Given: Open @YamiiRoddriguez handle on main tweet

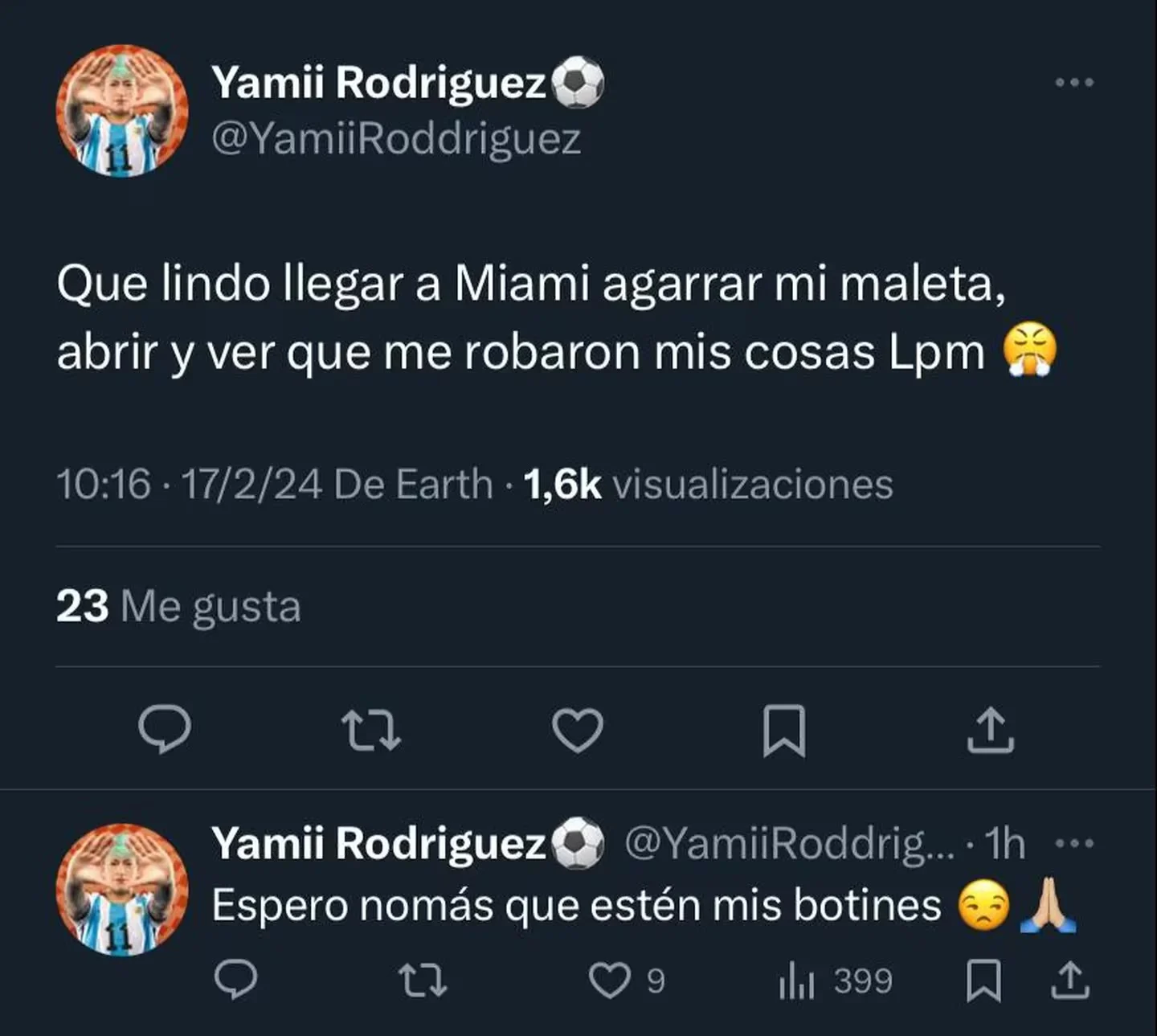Looking at the screenshot, I should [395, 138].
